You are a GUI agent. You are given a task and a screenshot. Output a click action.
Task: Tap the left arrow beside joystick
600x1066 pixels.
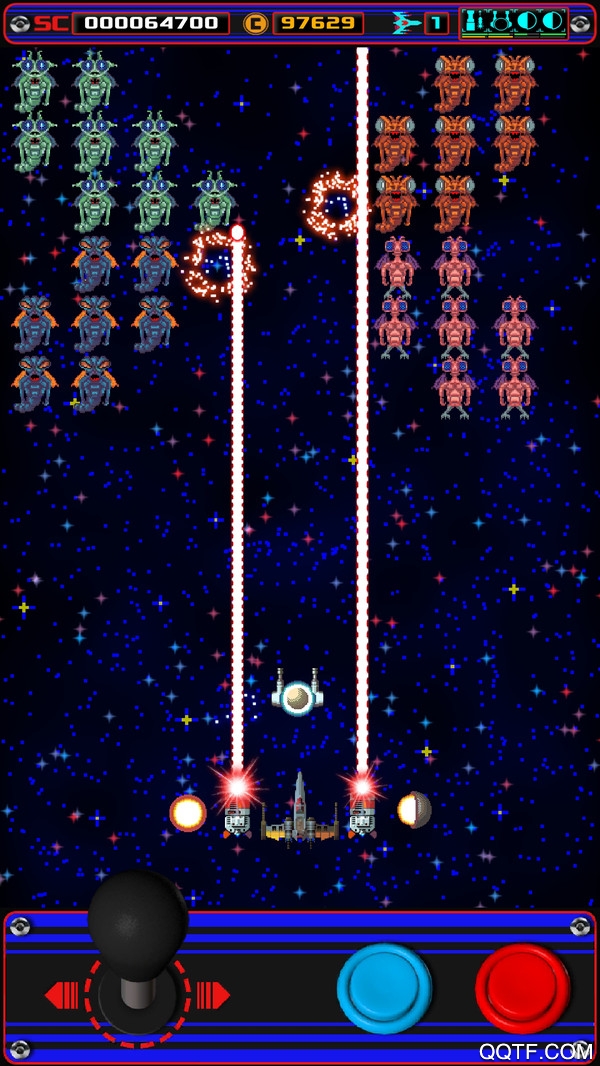(62, 995)
